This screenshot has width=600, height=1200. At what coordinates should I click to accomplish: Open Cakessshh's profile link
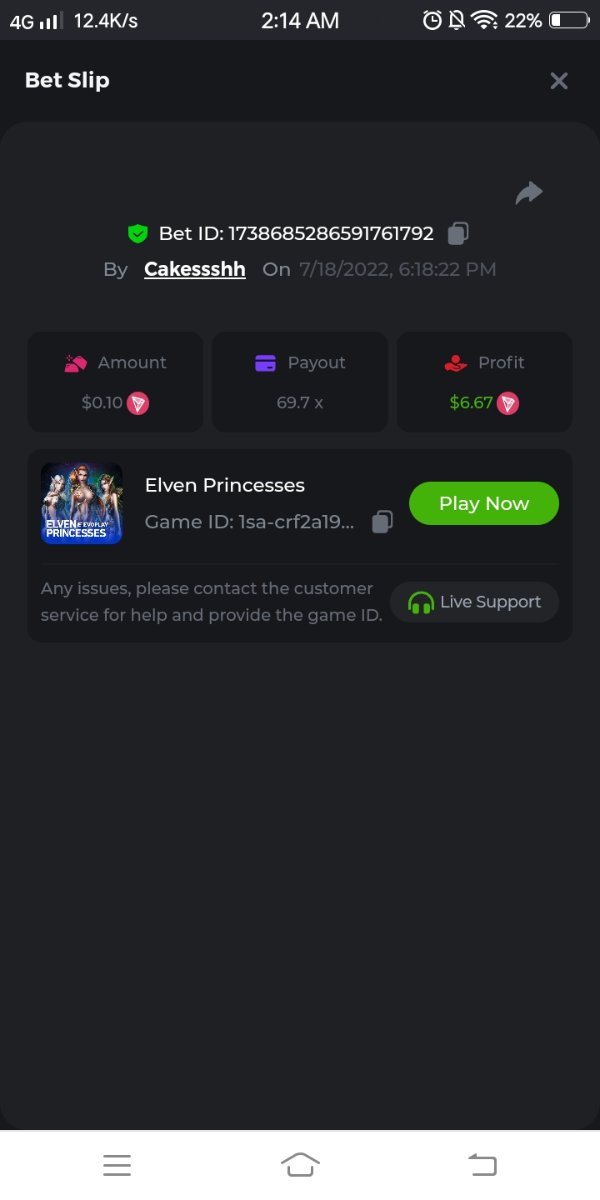[x=195, y=269]
